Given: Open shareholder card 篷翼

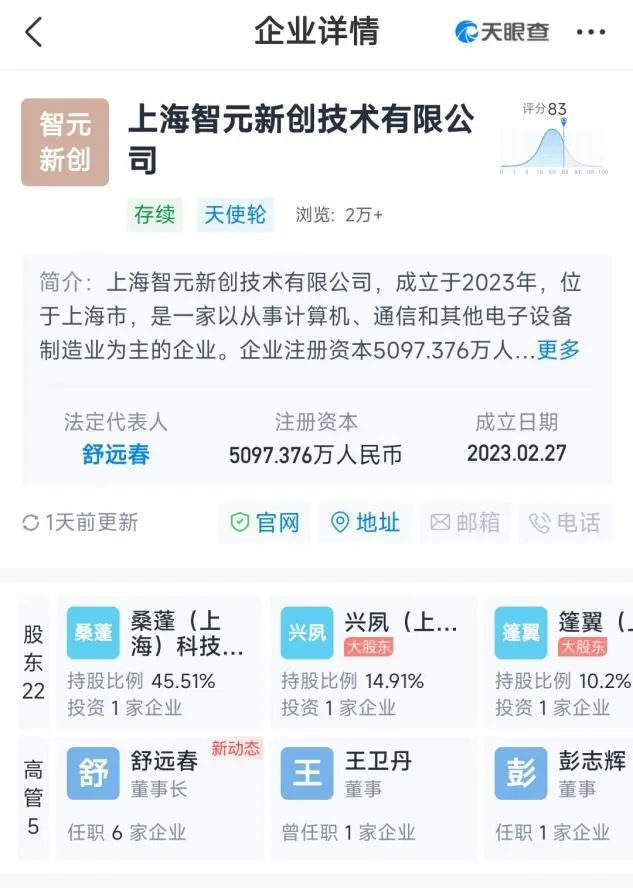Looking at the screenshot, I should click(x=562, y=662).
